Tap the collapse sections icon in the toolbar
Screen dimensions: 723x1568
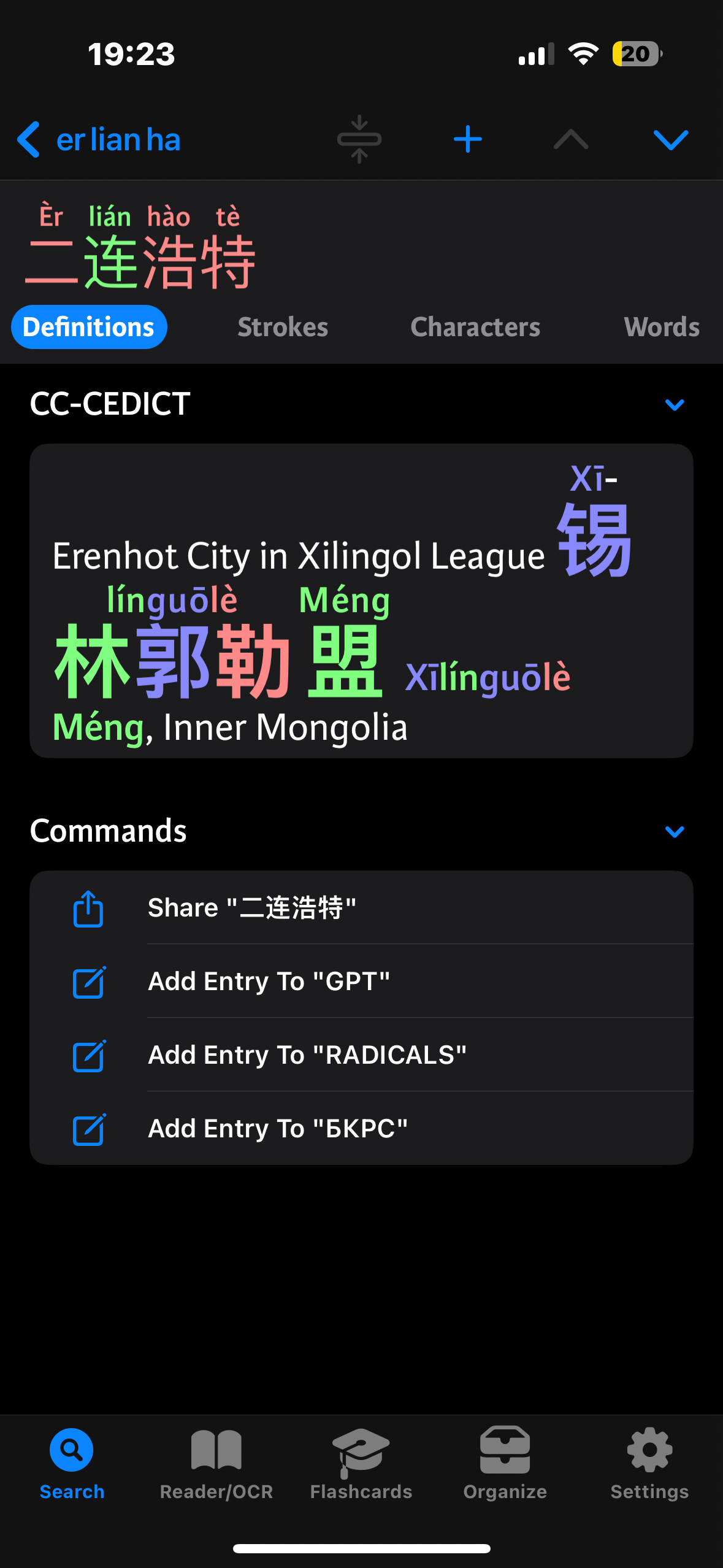359,140
